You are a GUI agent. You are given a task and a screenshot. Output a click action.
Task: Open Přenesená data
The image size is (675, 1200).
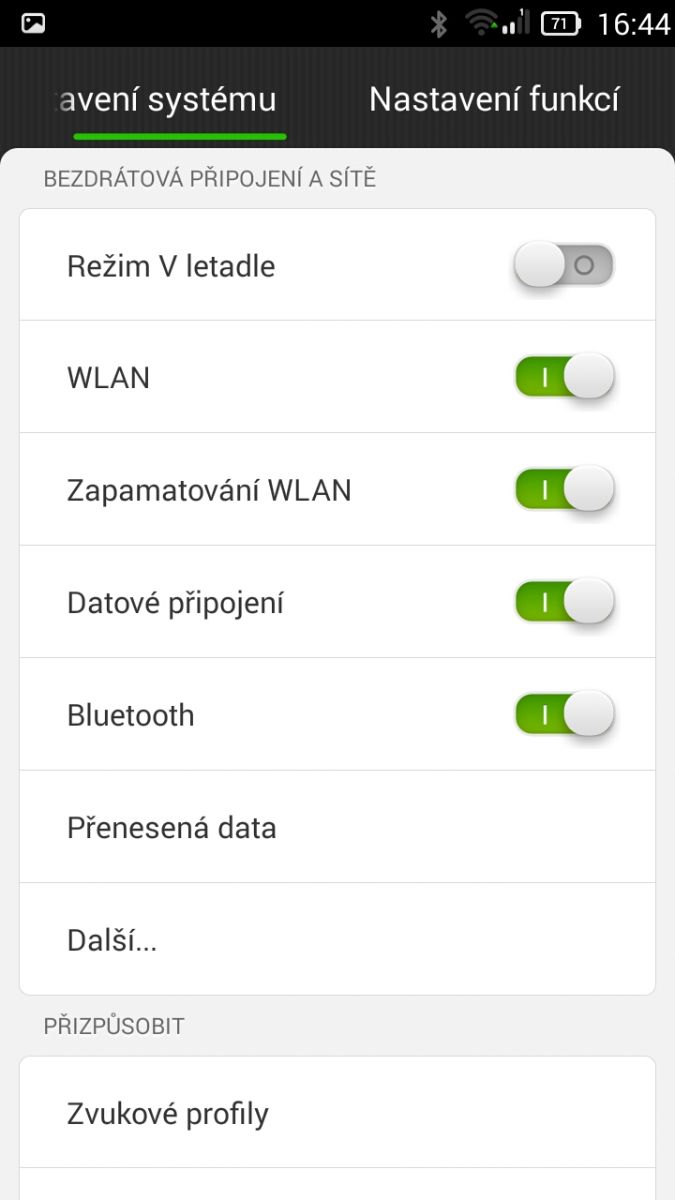point(337,827)
